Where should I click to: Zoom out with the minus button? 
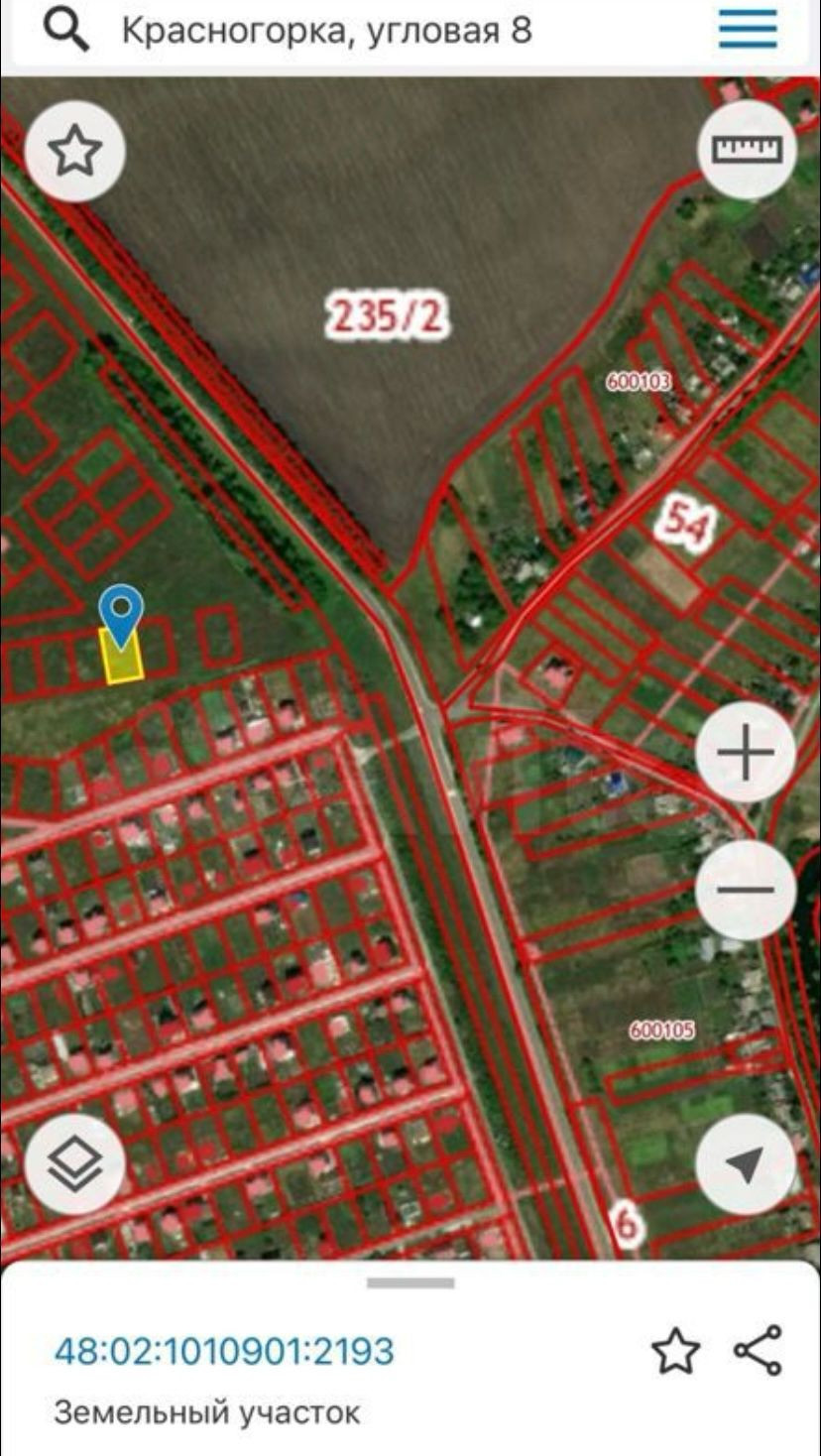[x=745, y=890]
